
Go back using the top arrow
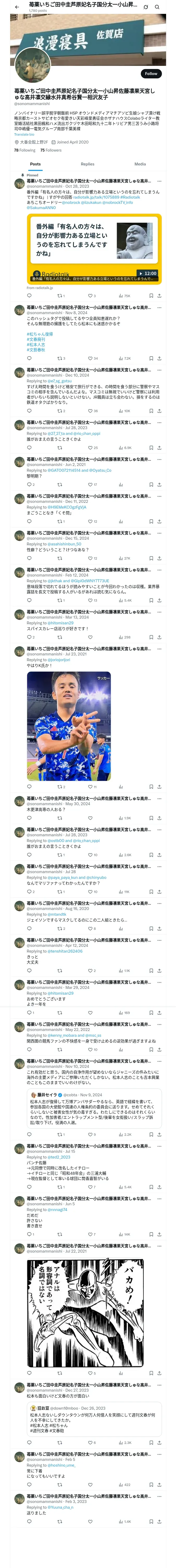17,7
